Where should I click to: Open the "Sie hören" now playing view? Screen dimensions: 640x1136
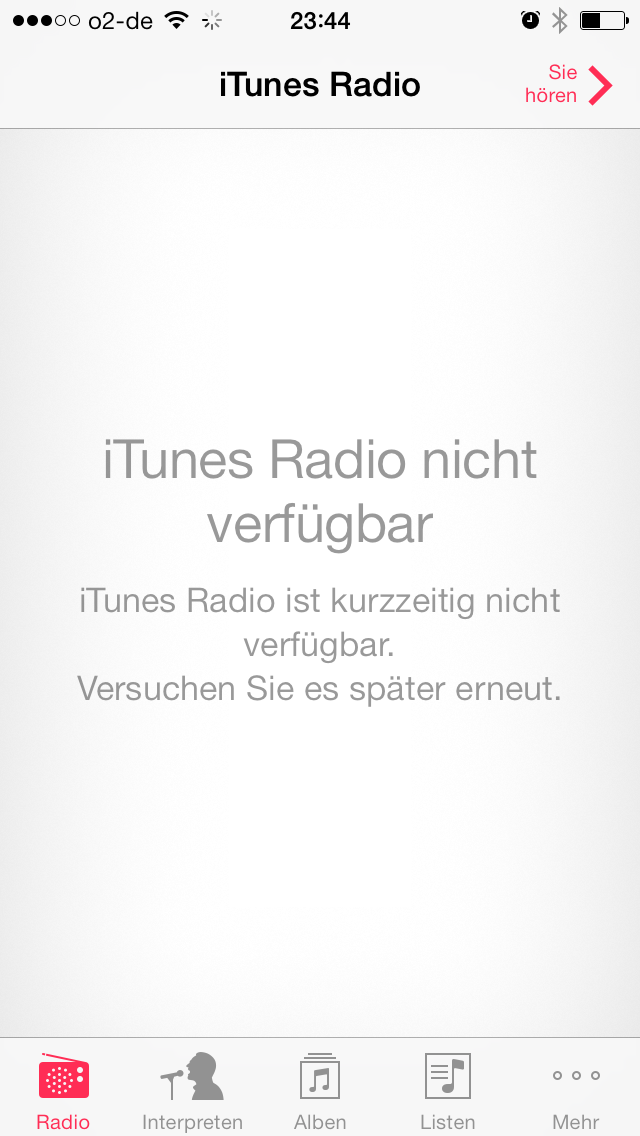pos(569,85)
